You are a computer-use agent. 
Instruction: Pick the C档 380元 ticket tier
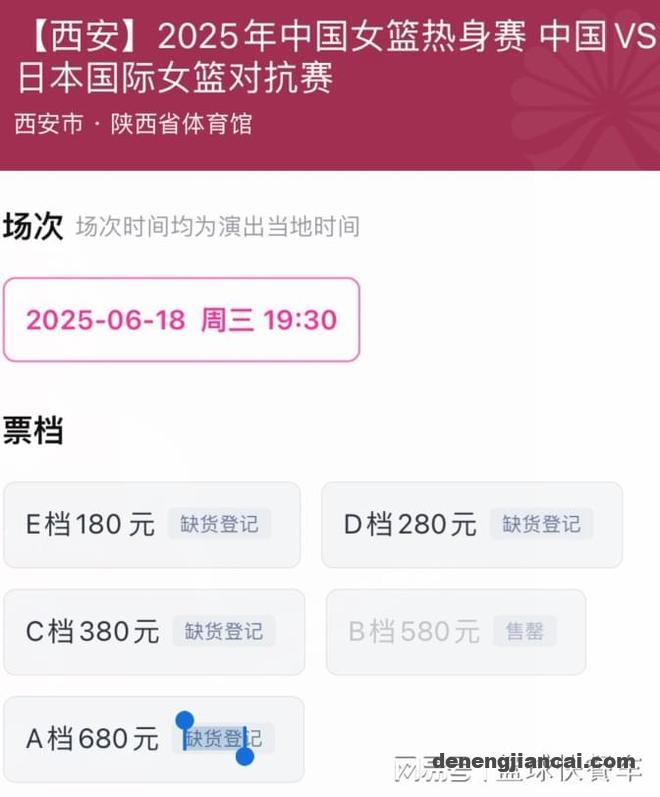[x=154, y=631]
